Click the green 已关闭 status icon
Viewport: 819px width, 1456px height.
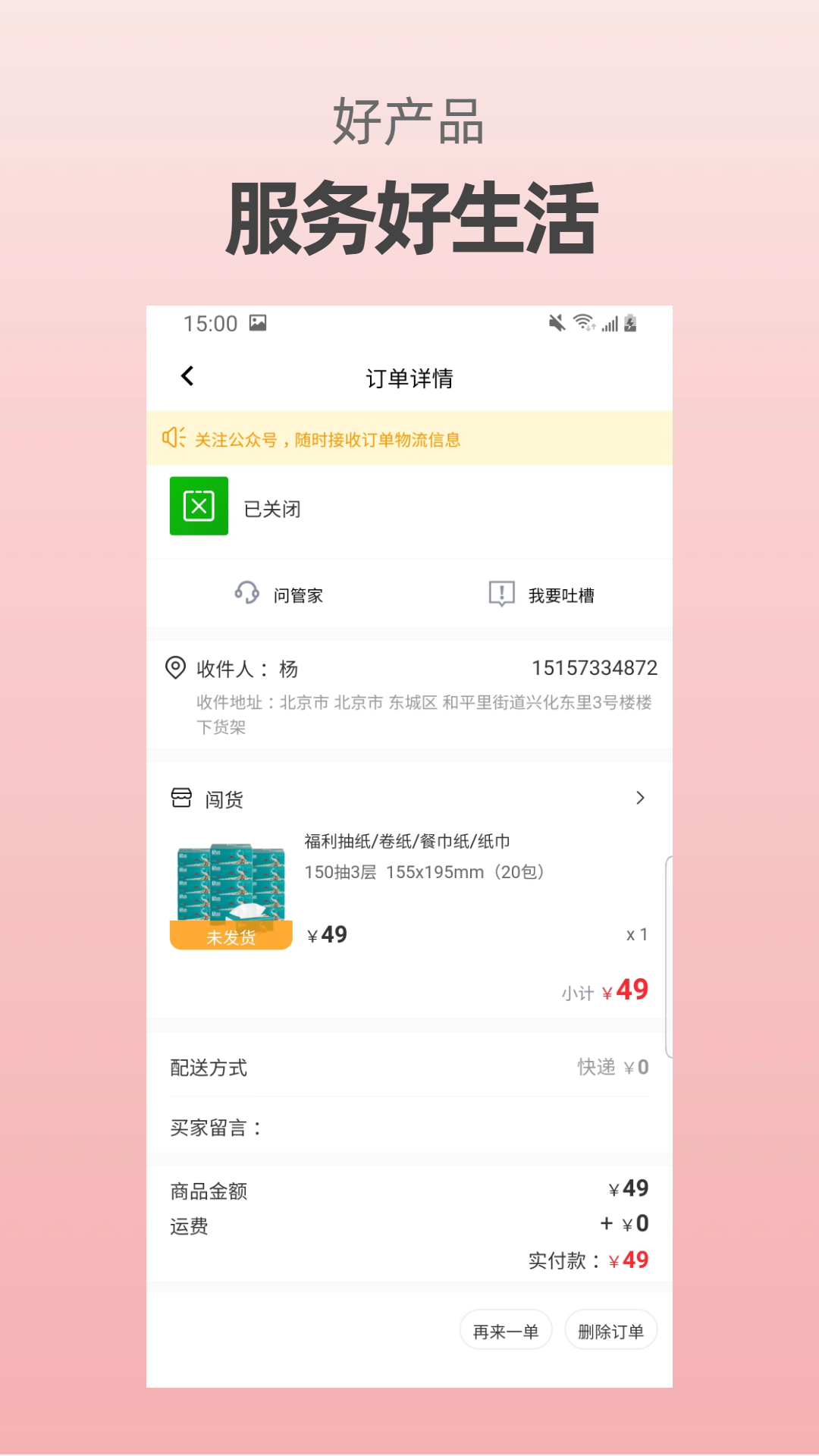199,507
